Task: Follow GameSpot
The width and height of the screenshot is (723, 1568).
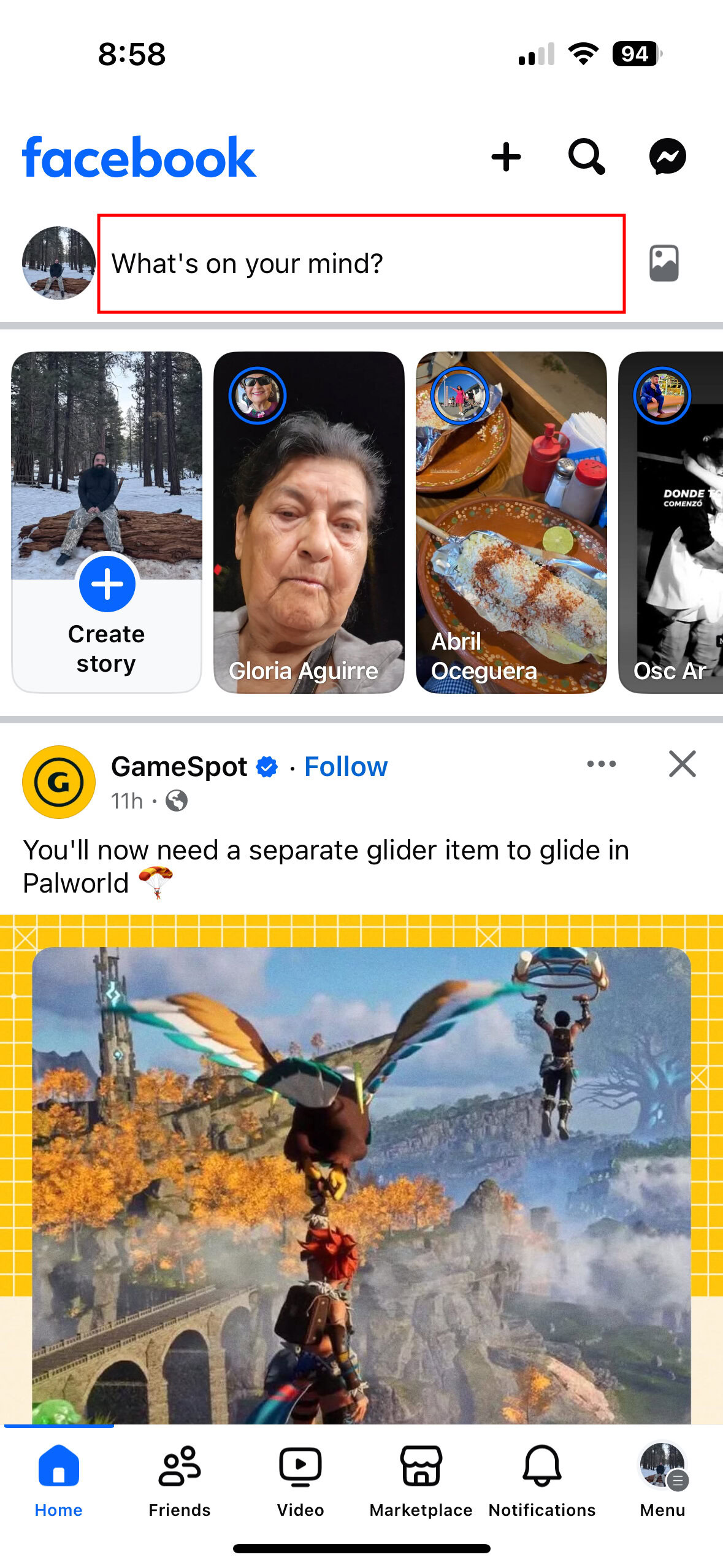Action: click(346, 767)
